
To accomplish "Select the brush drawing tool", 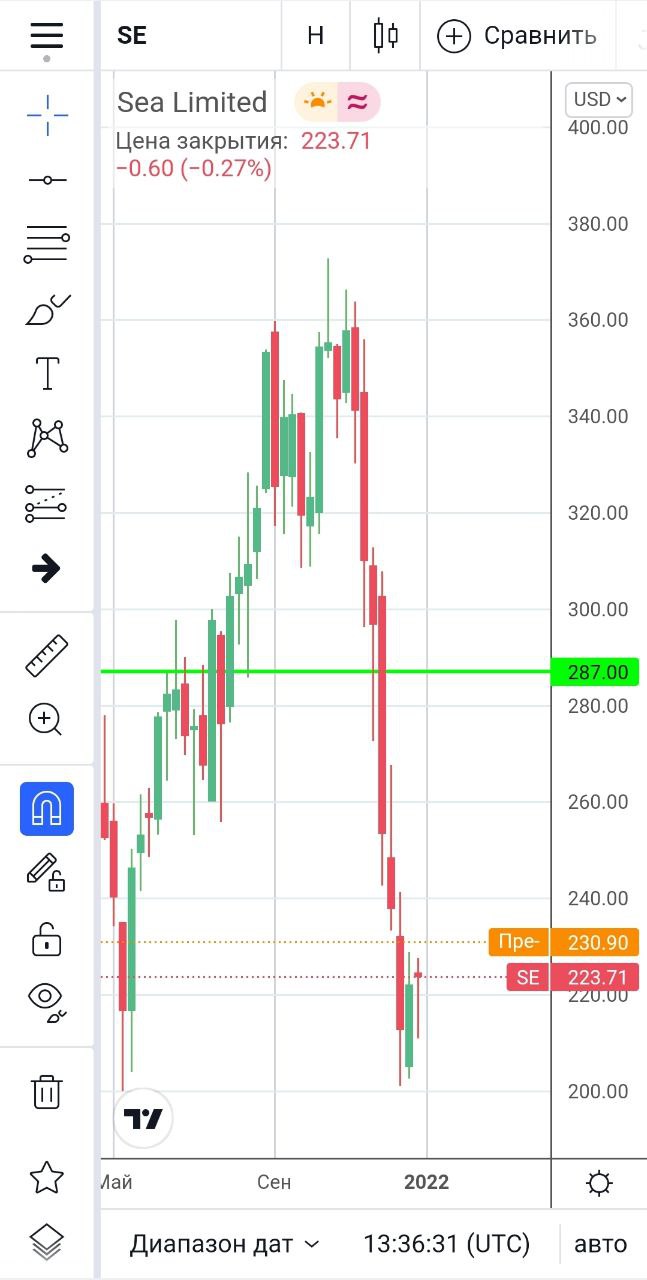I will click(47, 310).
